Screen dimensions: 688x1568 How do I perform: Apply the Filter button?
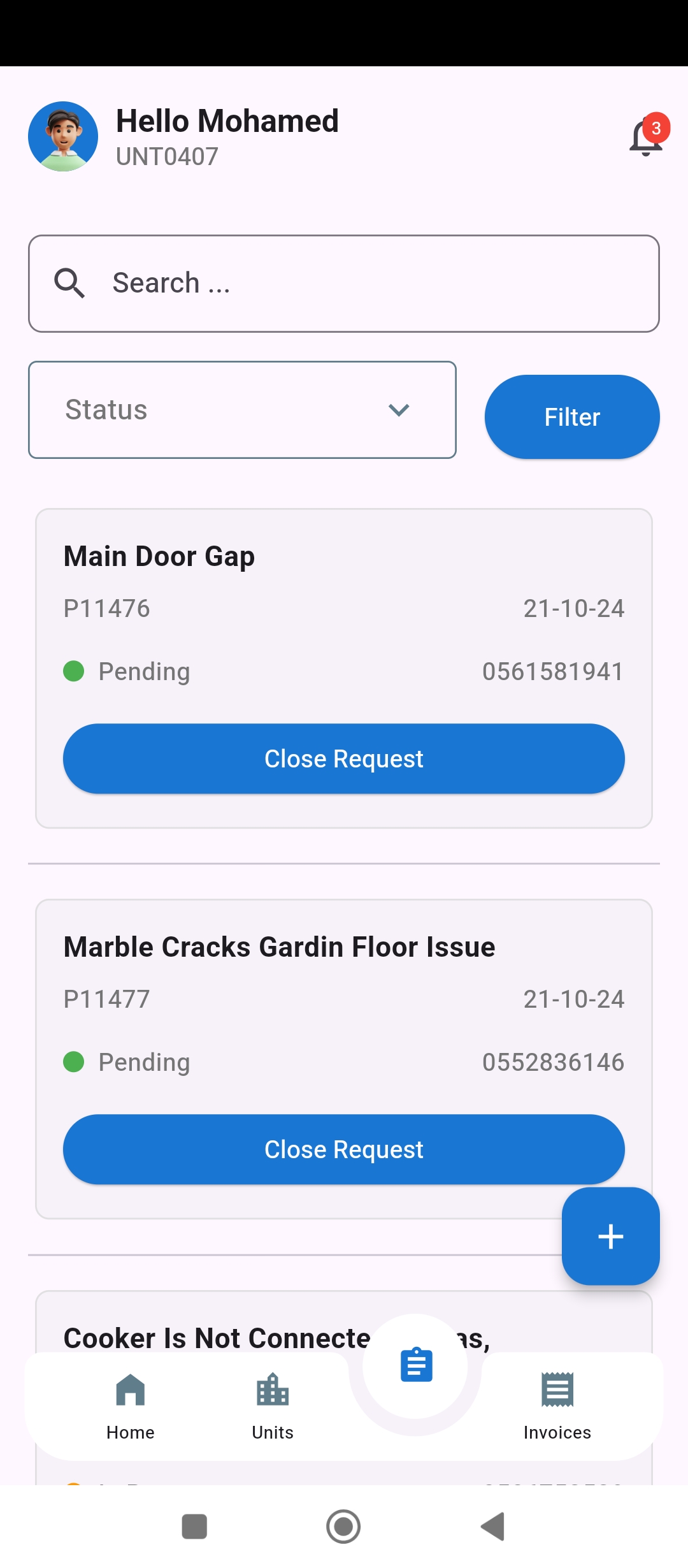[x=571, y=417]
